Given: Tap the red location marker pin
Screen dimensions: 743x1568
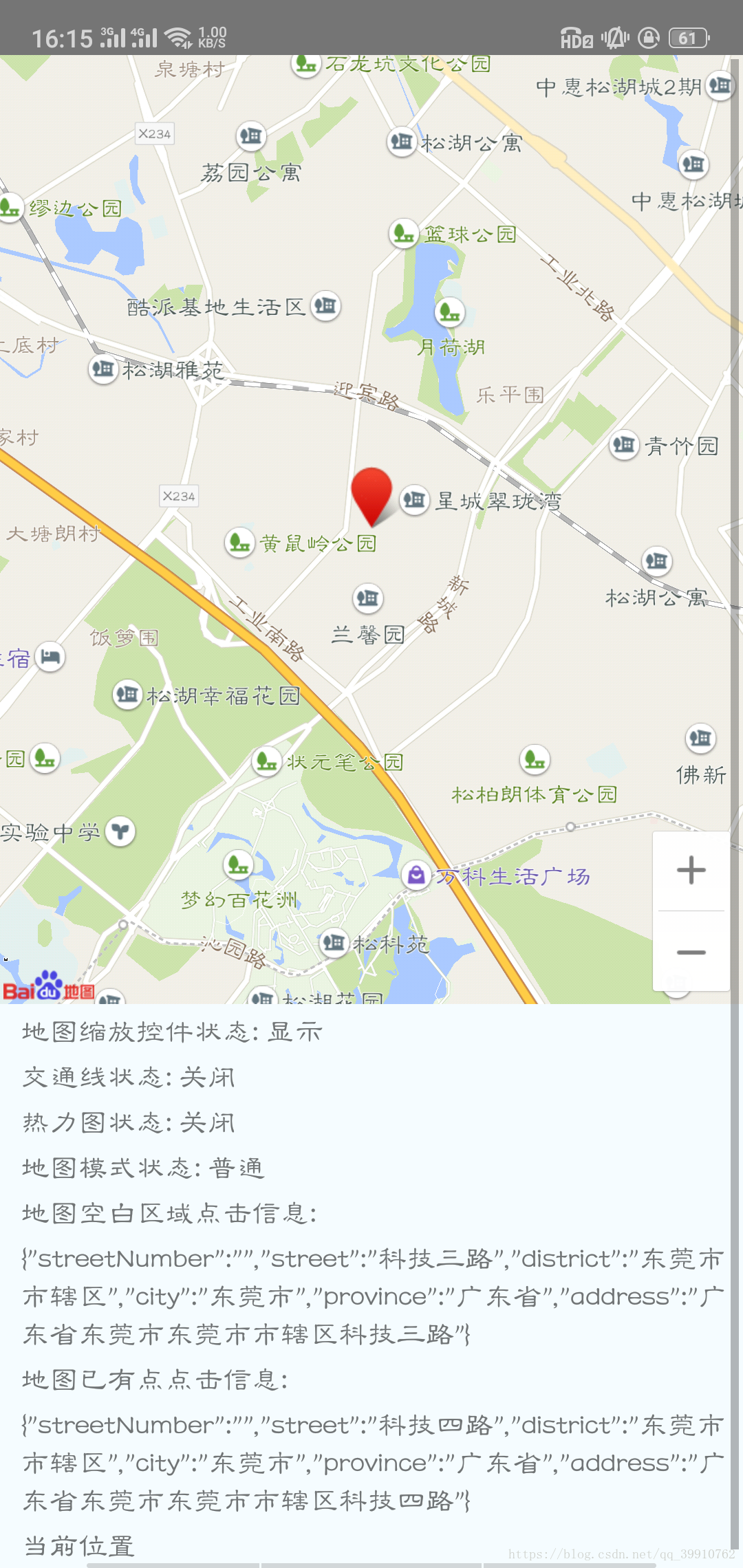Looking at the screenshot, I should coord(371,495).
